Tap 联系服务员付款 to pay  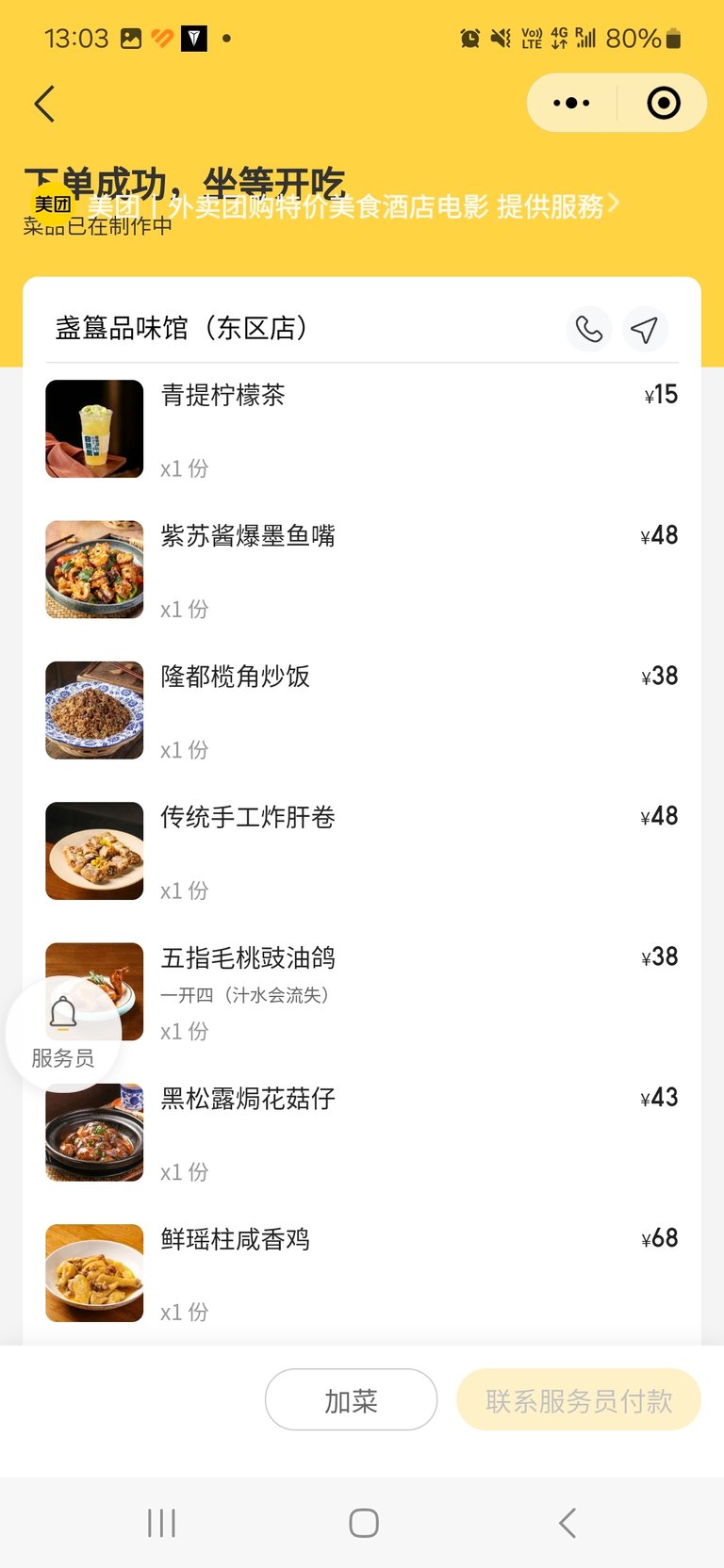[579, 1399]
